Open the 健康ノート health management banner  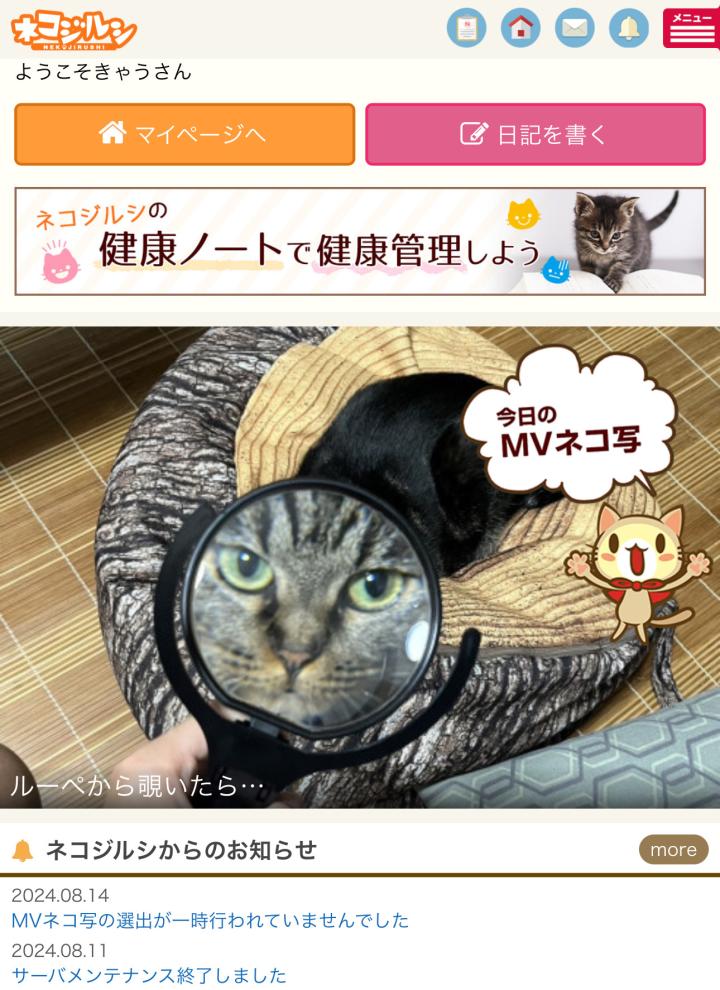(x=360, y=241)
